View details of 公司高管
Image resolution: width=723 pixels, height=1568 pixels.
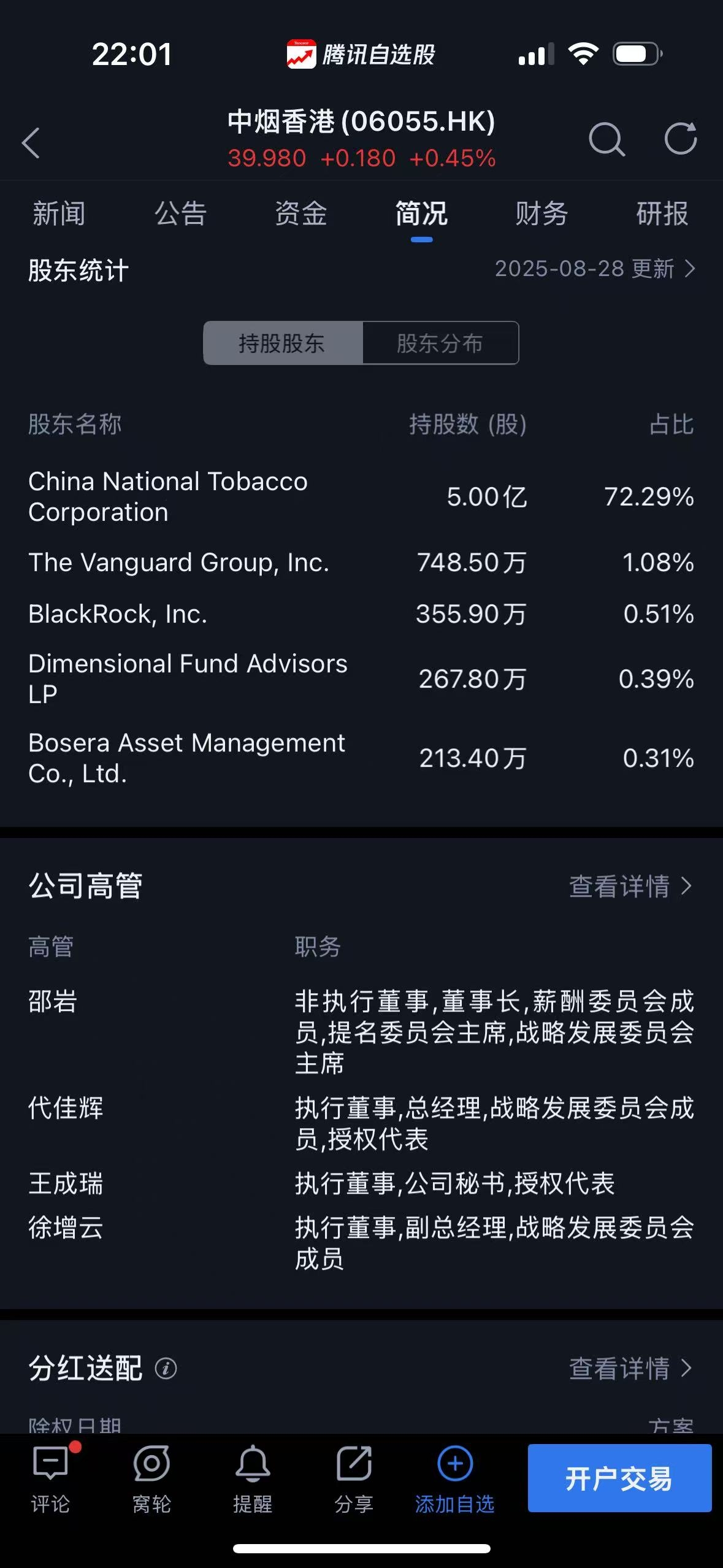(630, 886)
